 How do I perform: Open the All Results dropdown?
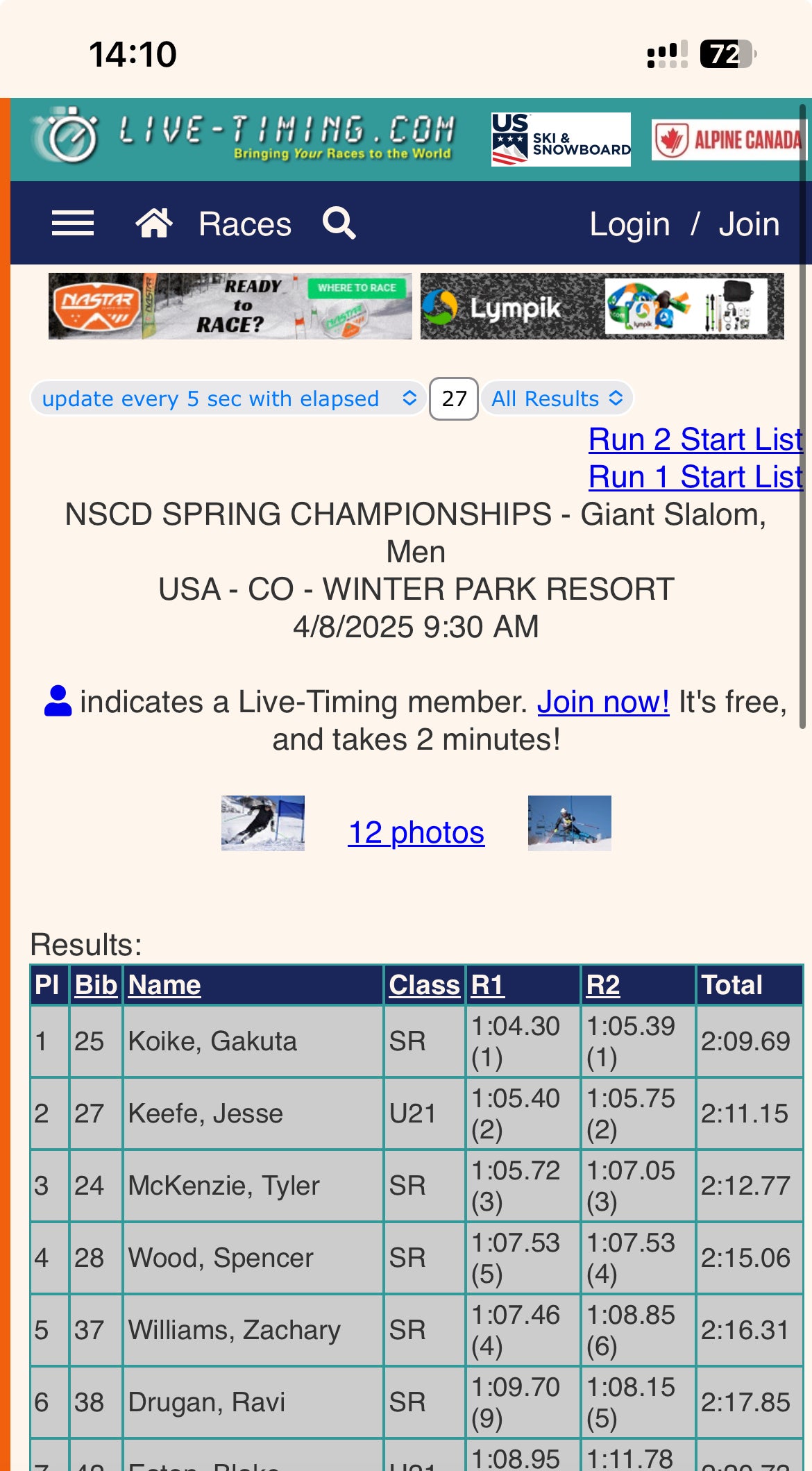coord(557,398)
